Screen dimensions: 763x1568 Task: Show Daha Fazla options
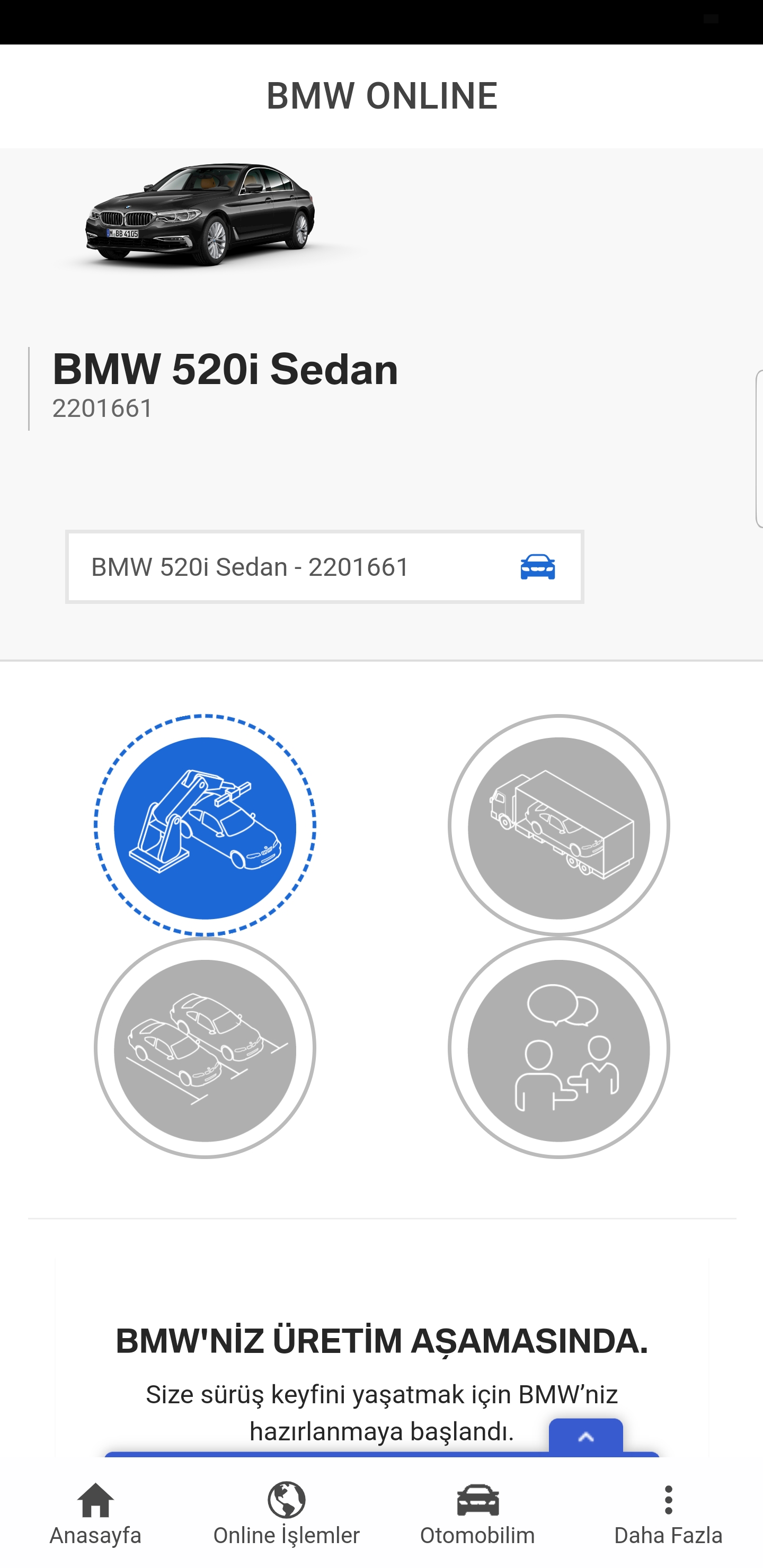tap(668, 1514)
